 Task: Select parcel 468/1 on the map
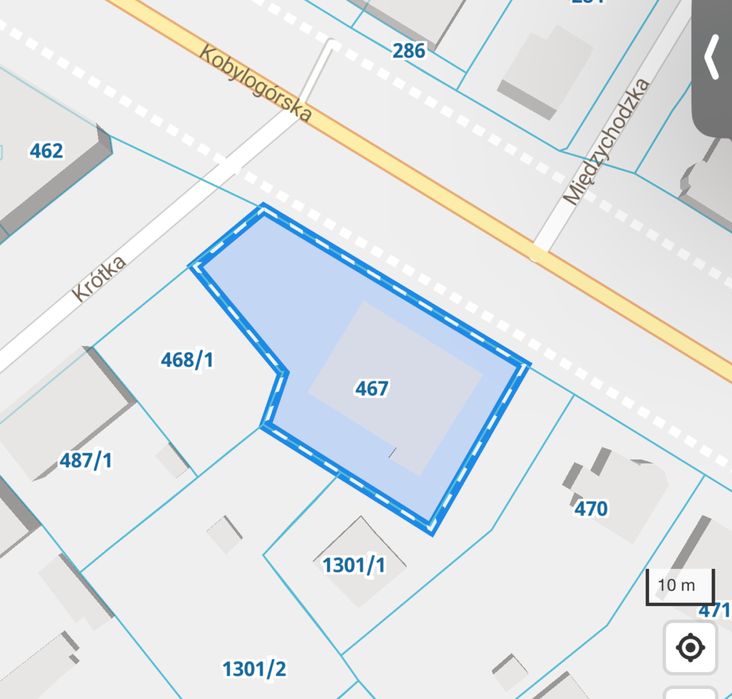[187, 360]
